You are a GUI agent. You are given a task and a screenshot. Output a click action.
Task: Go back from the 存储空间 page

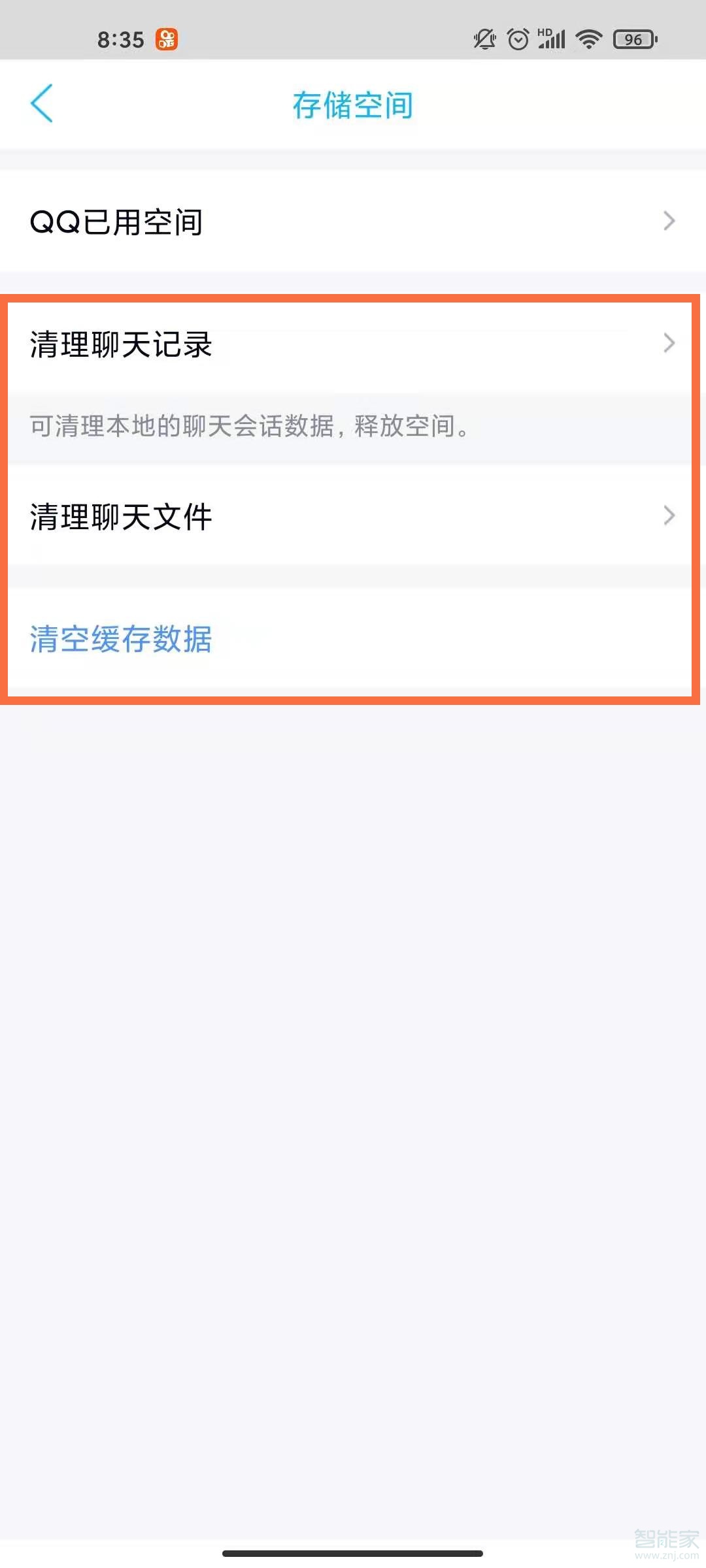[42, 104]
